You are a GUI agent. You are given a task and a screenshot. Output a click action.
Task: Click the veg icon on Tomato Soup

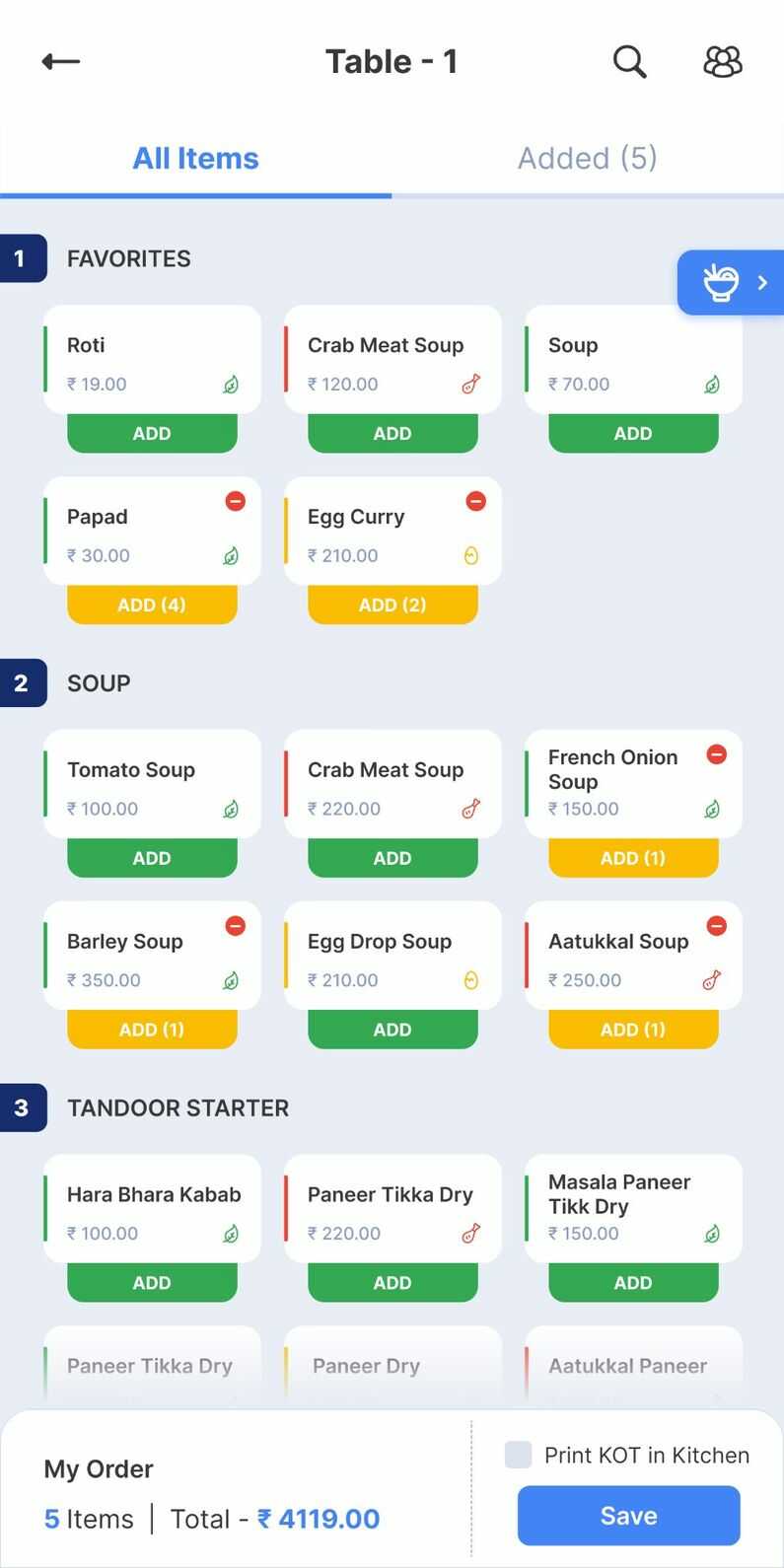click(x=230, y=809)
